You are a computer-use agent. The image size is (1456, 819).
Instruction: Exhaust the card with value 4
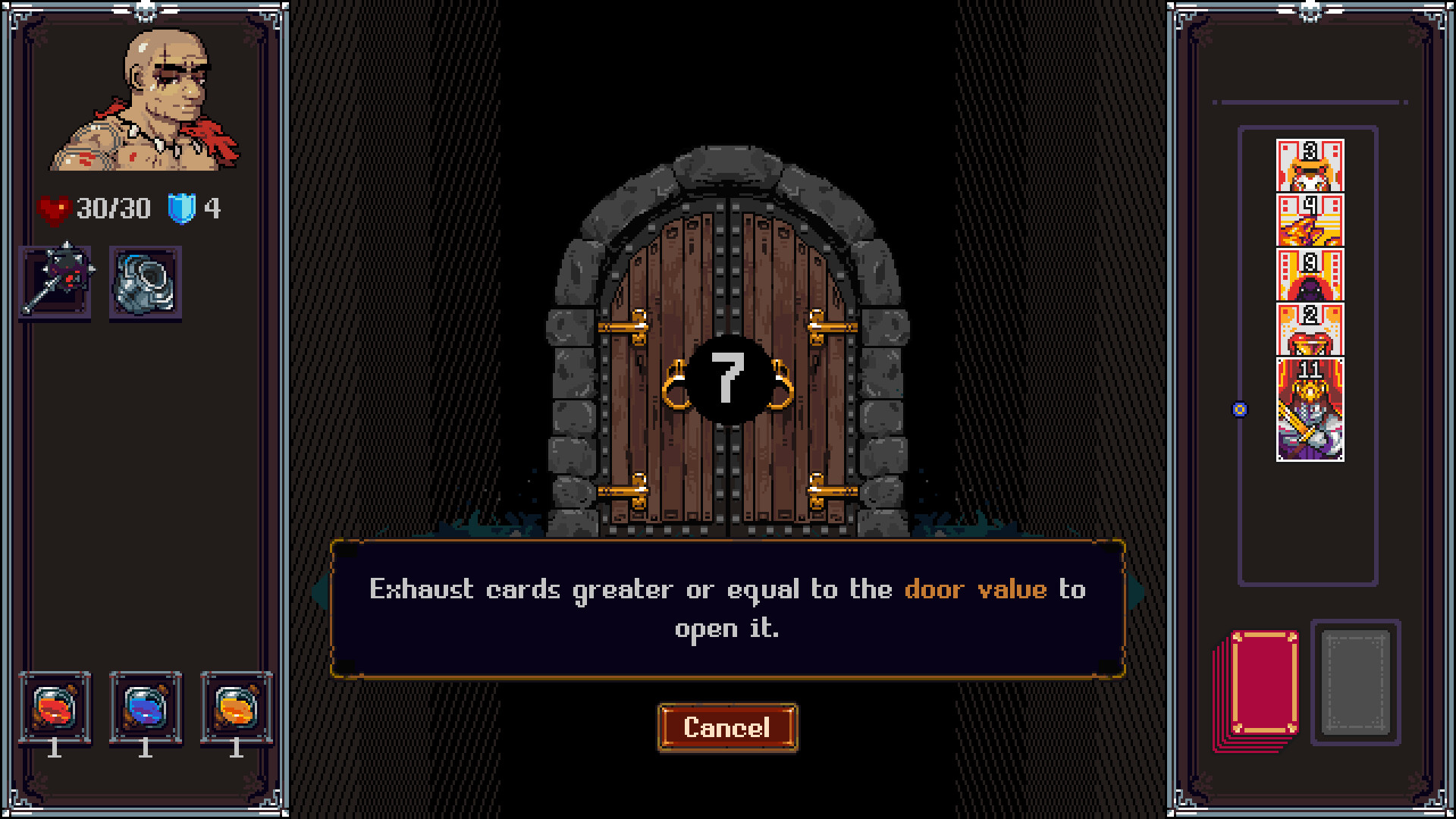(1310, 221)
